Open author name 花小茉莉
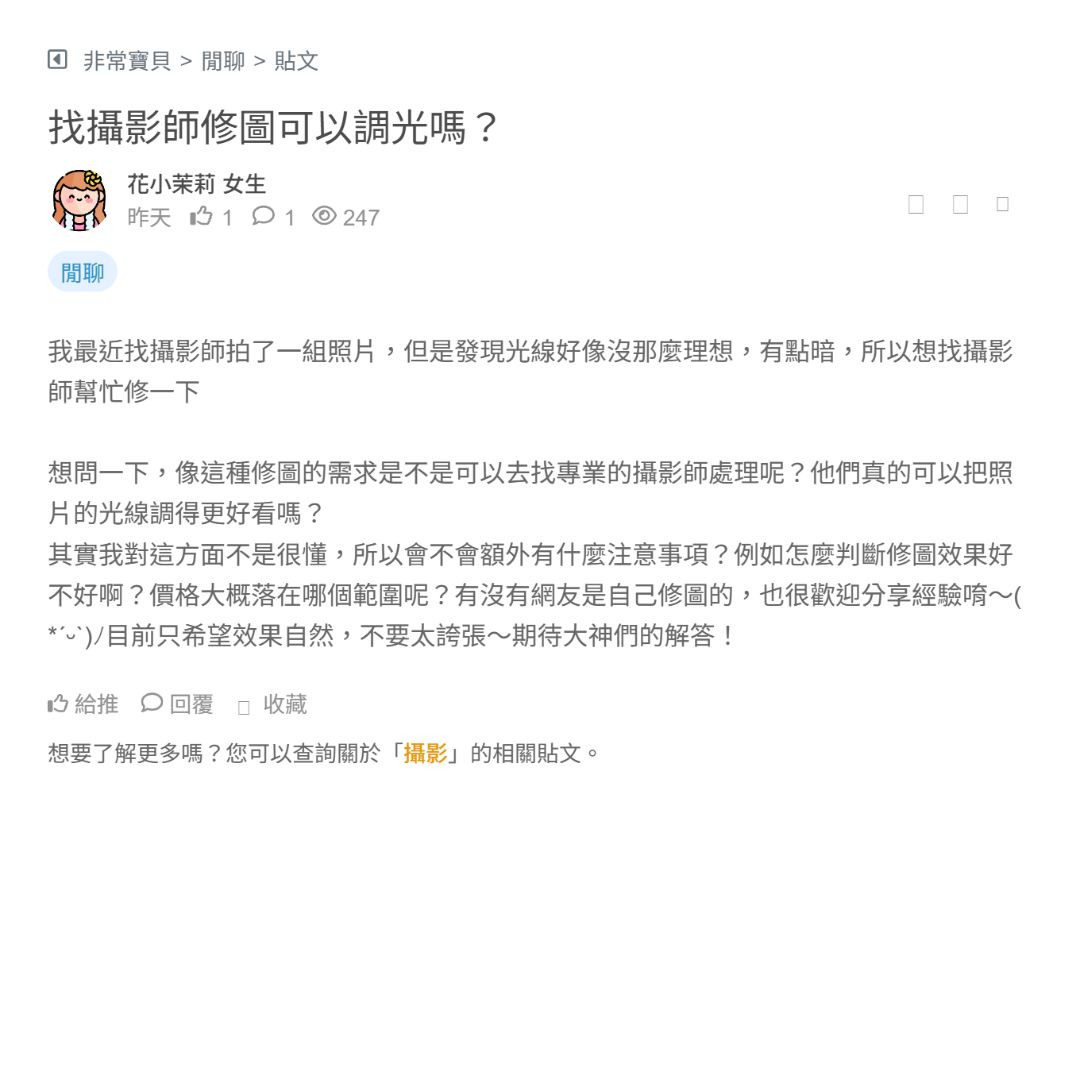 click(170, 184)
